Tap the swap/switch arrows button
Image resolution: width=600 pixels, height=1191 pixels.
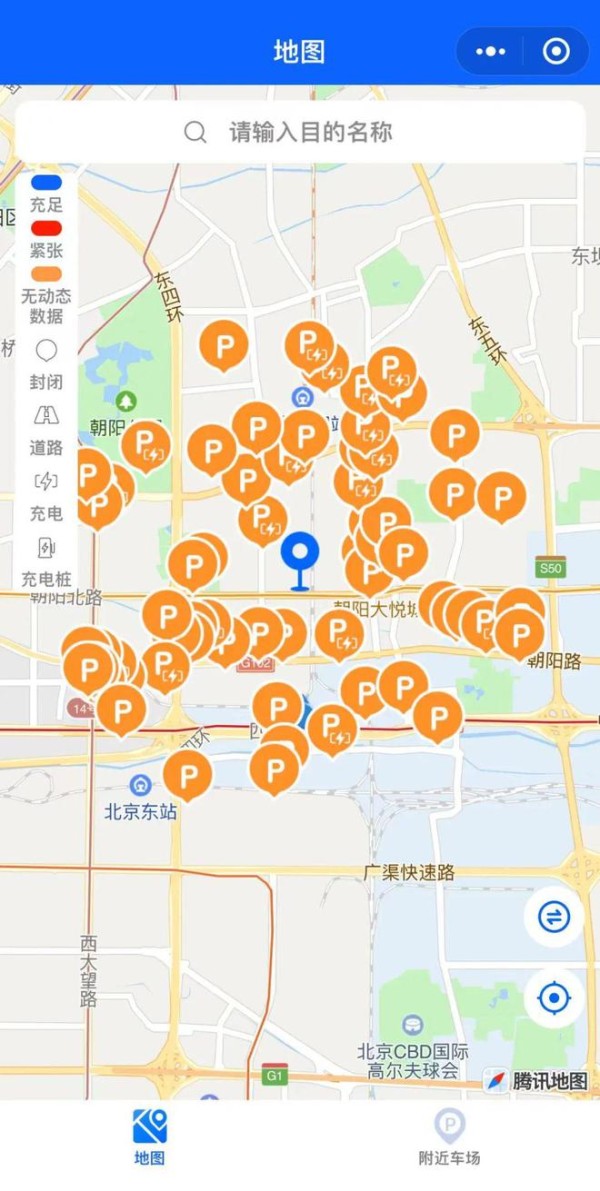(554, 916)
